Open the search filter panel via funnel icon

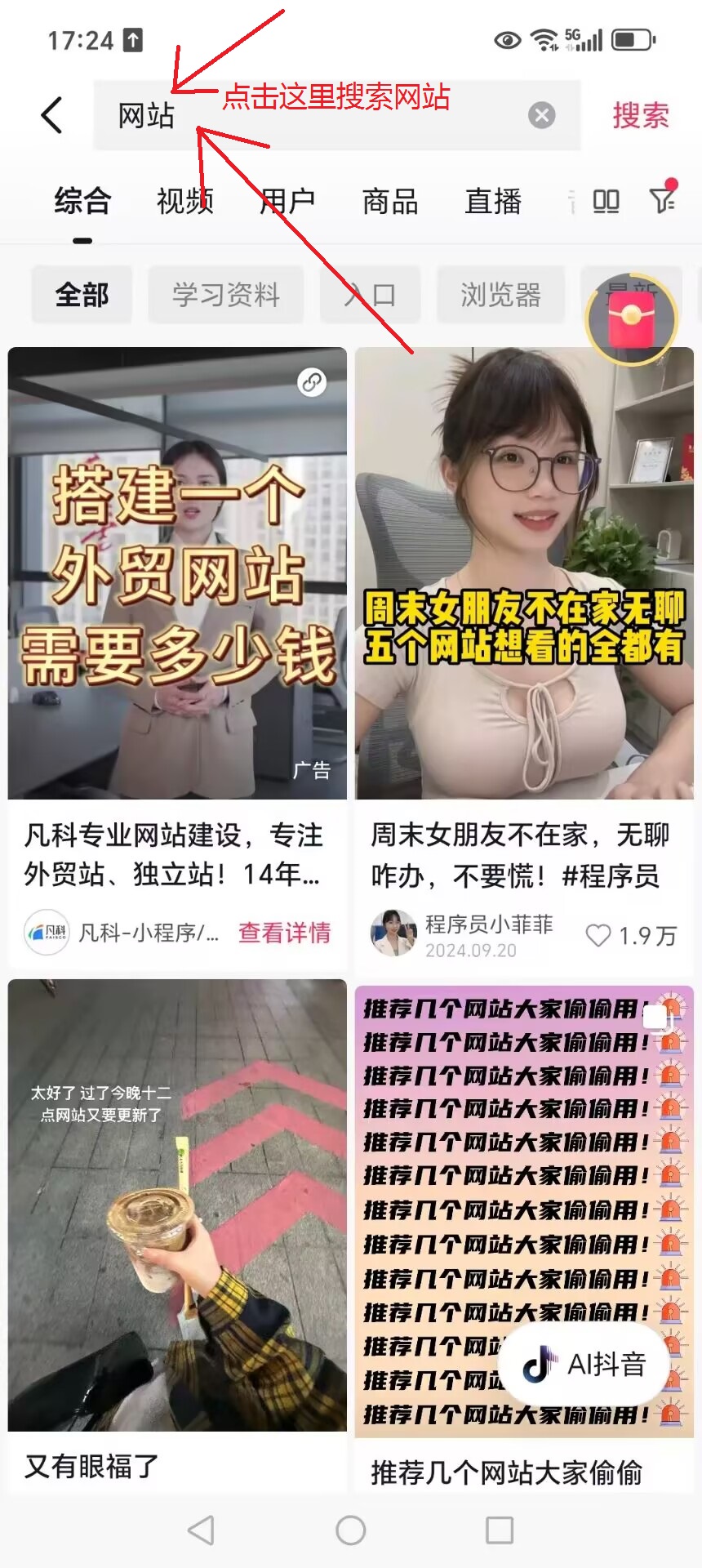coord(666,201)
